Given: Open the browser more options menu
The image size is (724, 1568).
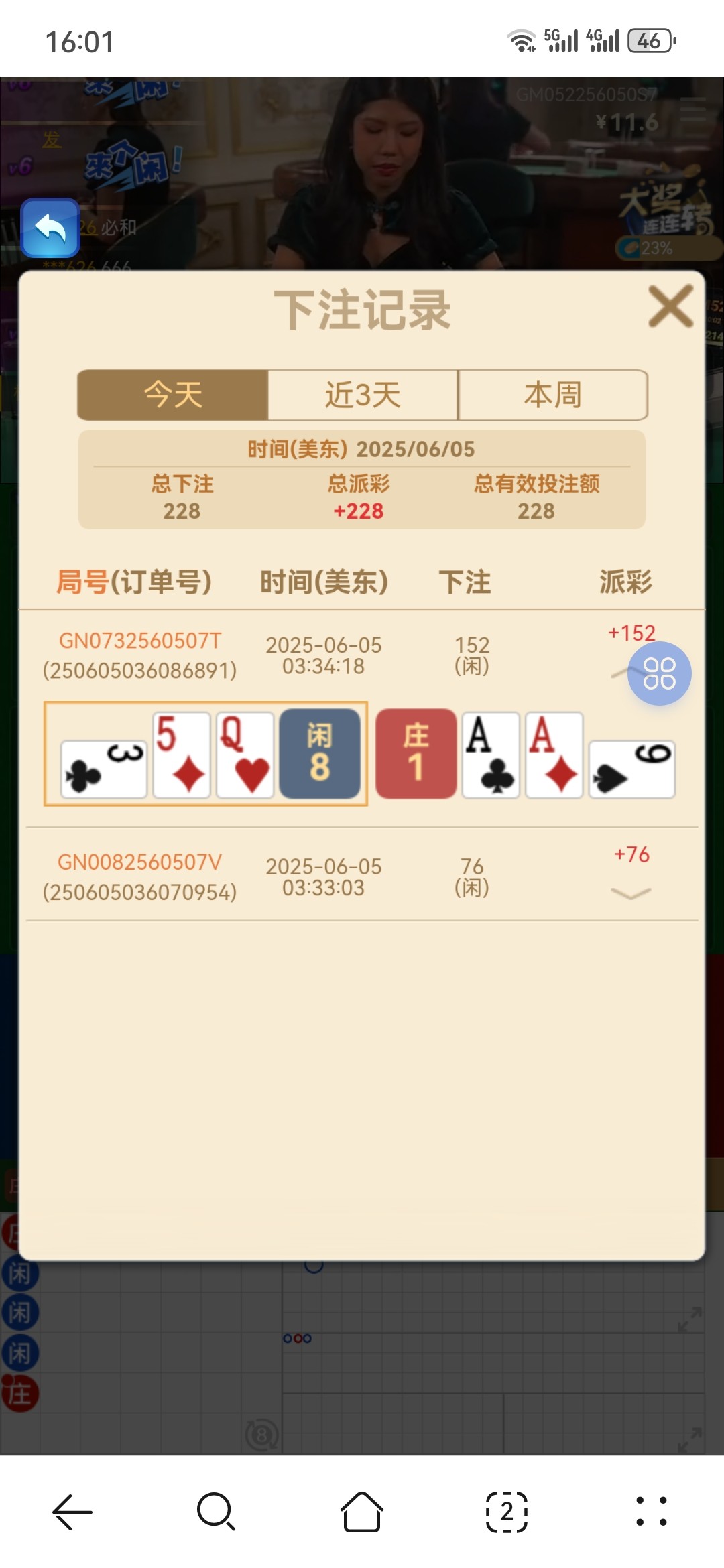Looking at the screenshot, I should click(x=652, y=1512).
